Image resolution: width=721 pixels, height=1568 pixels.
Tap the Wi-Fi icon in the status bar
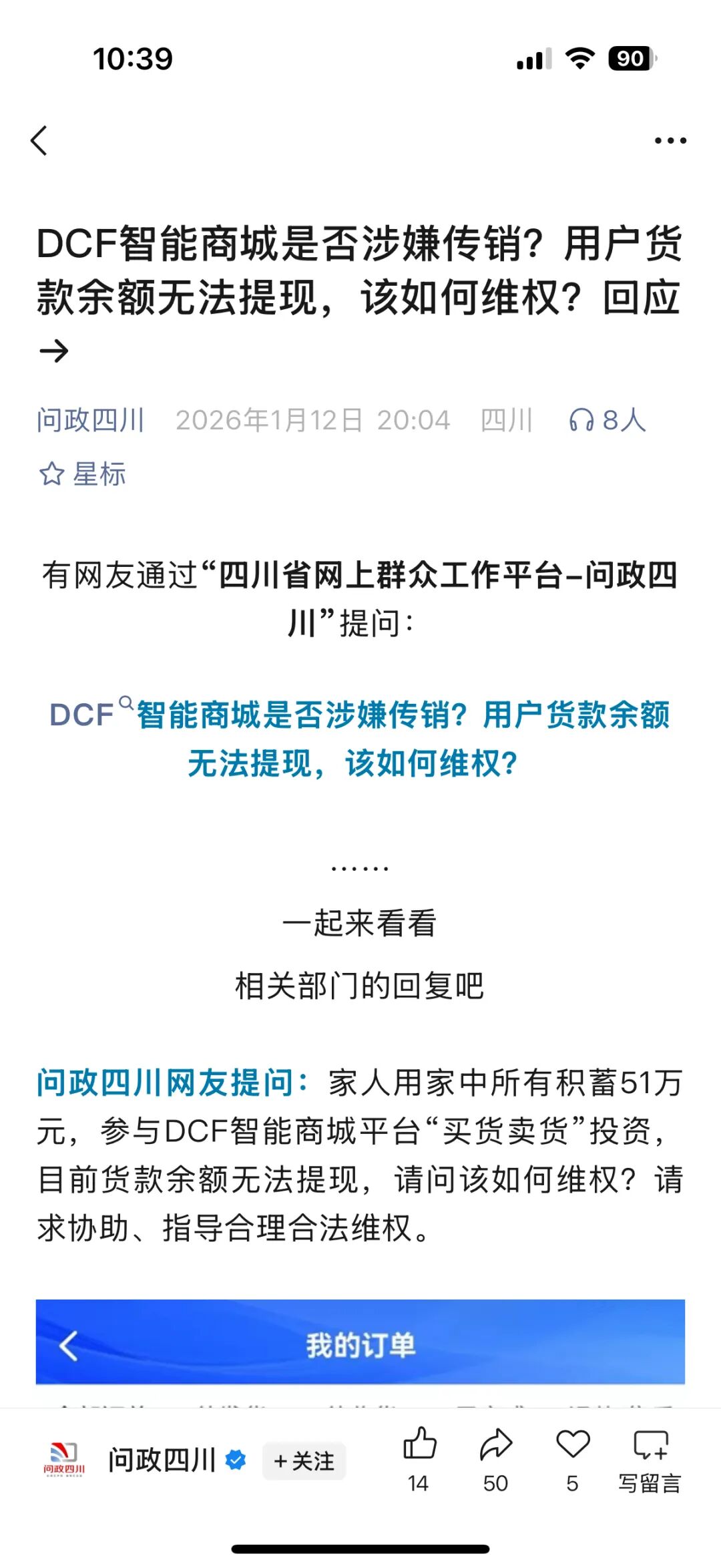coord(581,59)
